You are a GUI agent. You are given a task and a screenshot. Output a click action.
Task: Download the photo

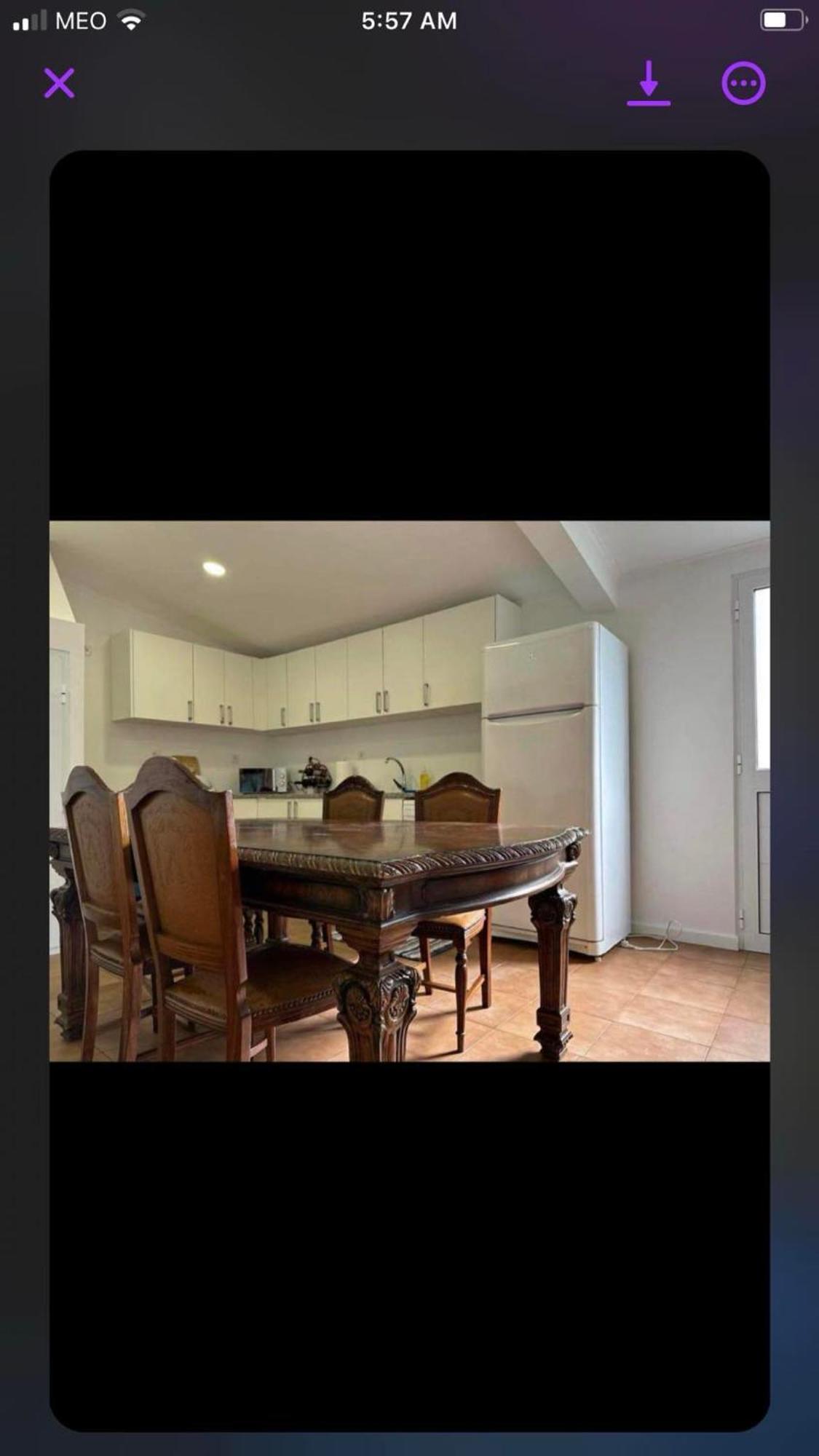click(x=648, y=83)
